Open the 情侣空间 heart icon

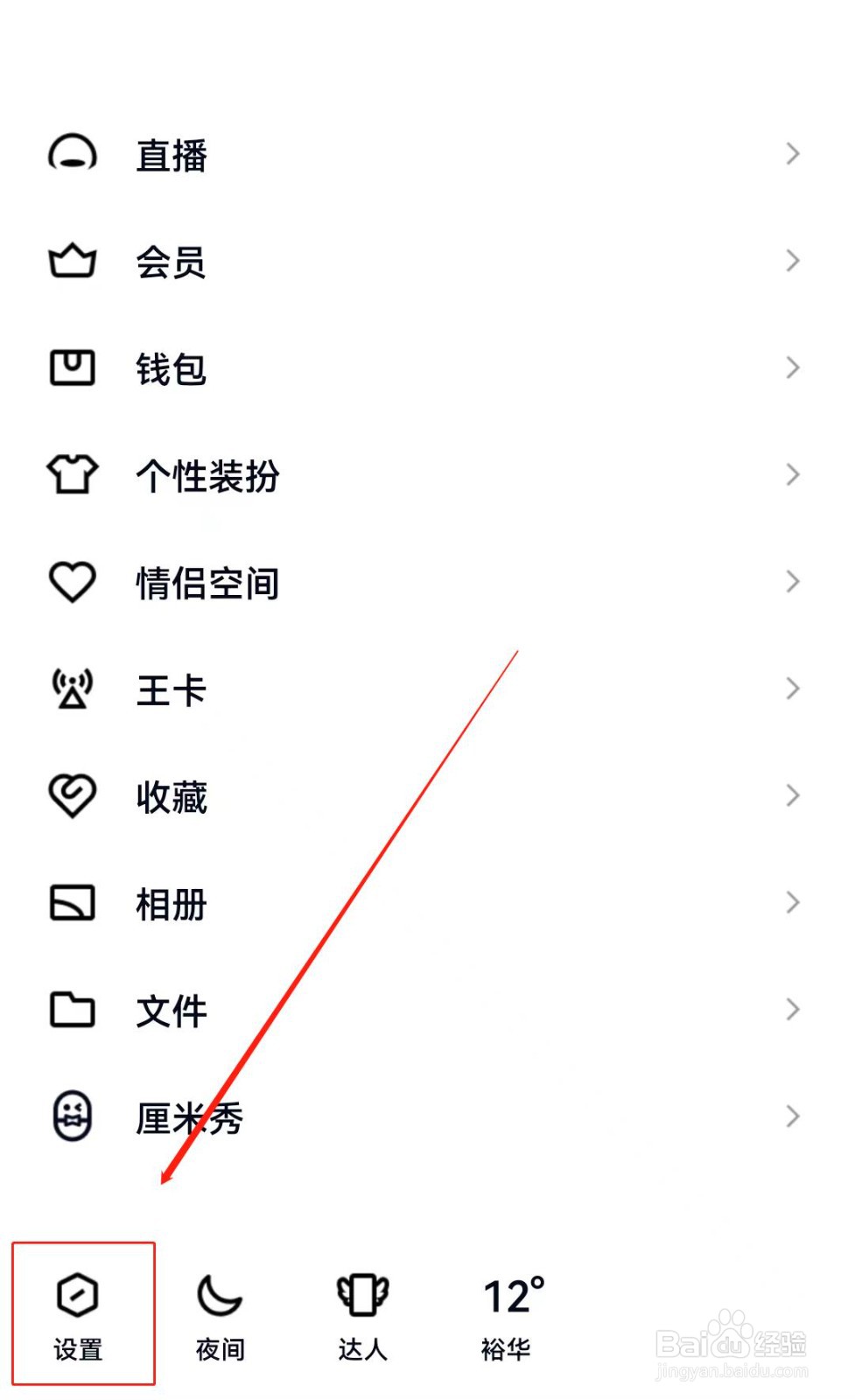[x=72, y=582]
